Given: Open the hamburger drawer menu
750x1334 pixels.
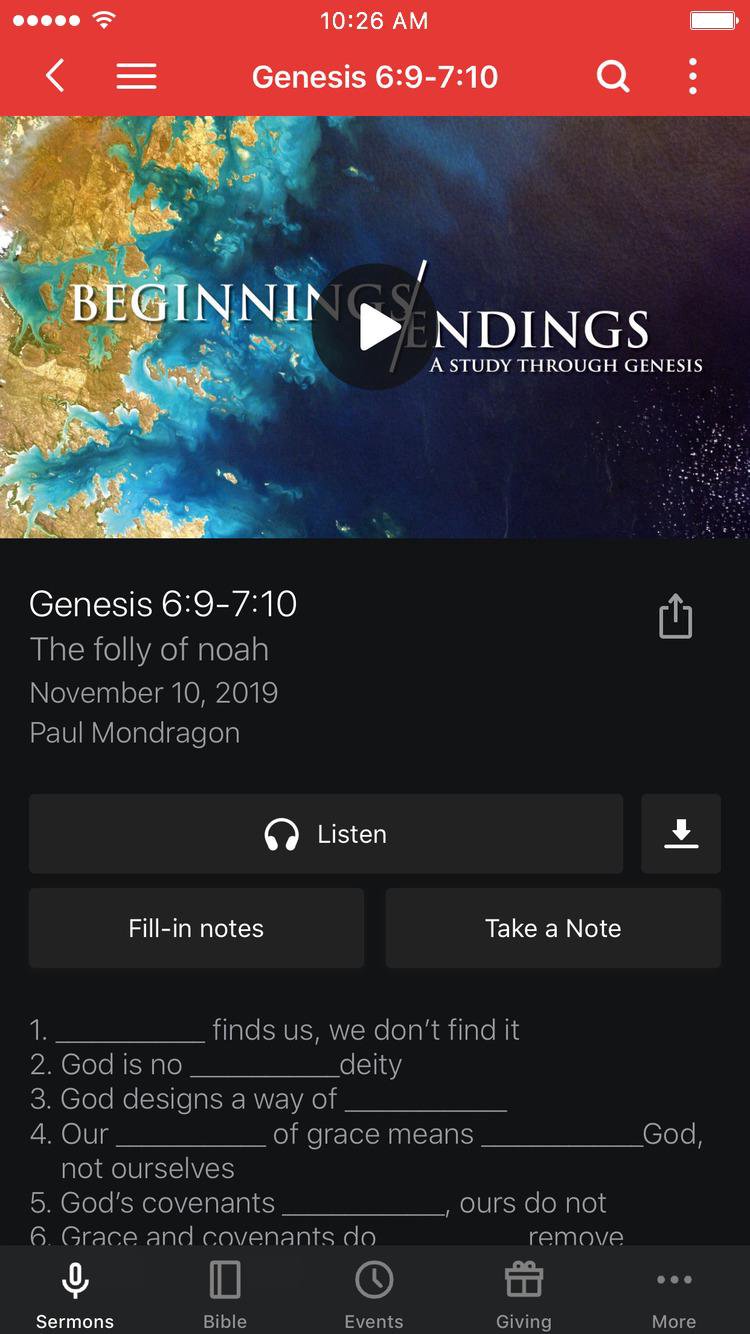Looking at the screenshot, I should pyautogui.click(x=136, y=76).
